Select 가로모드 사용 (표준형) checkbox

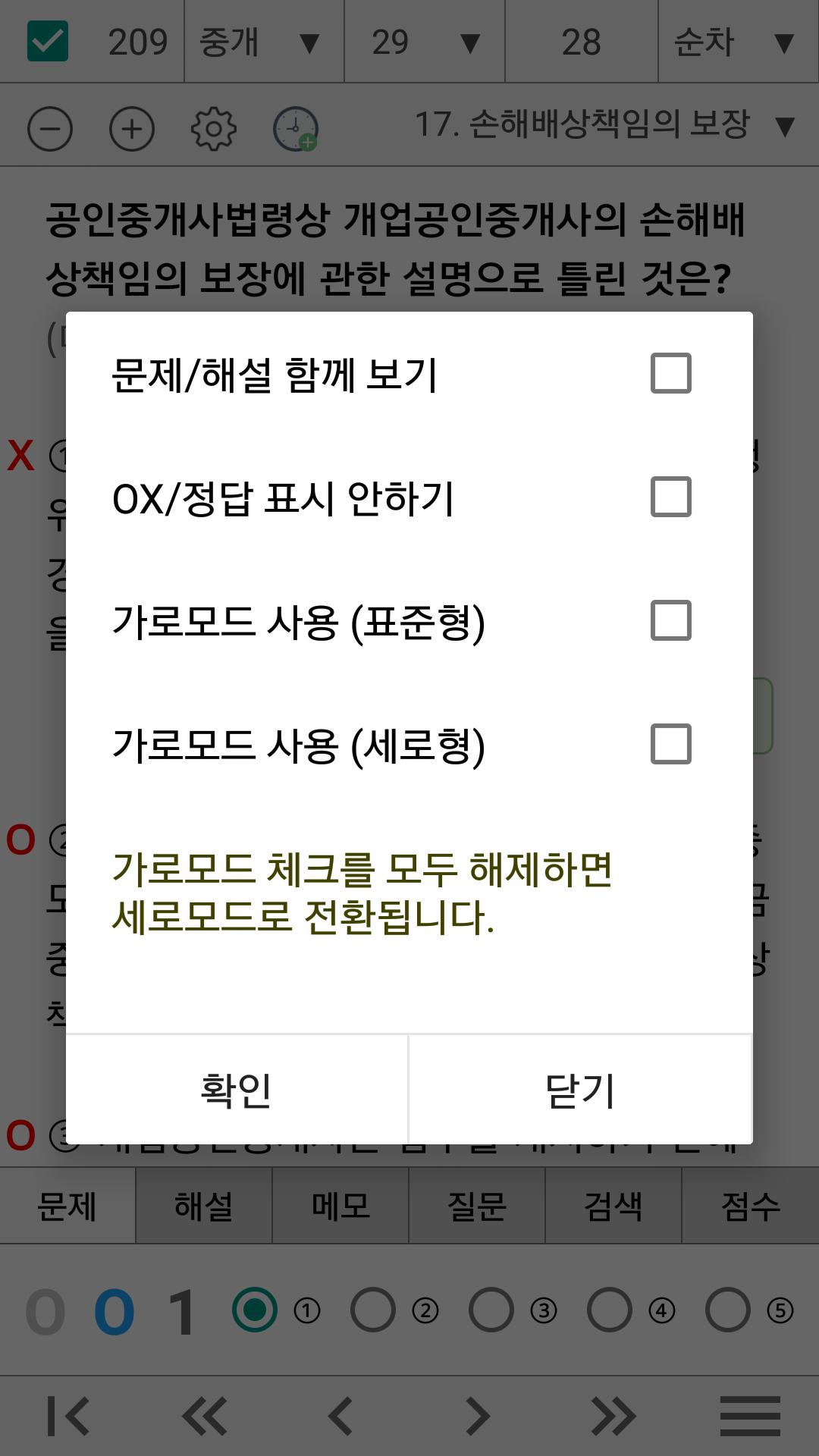tap(671, 620)
